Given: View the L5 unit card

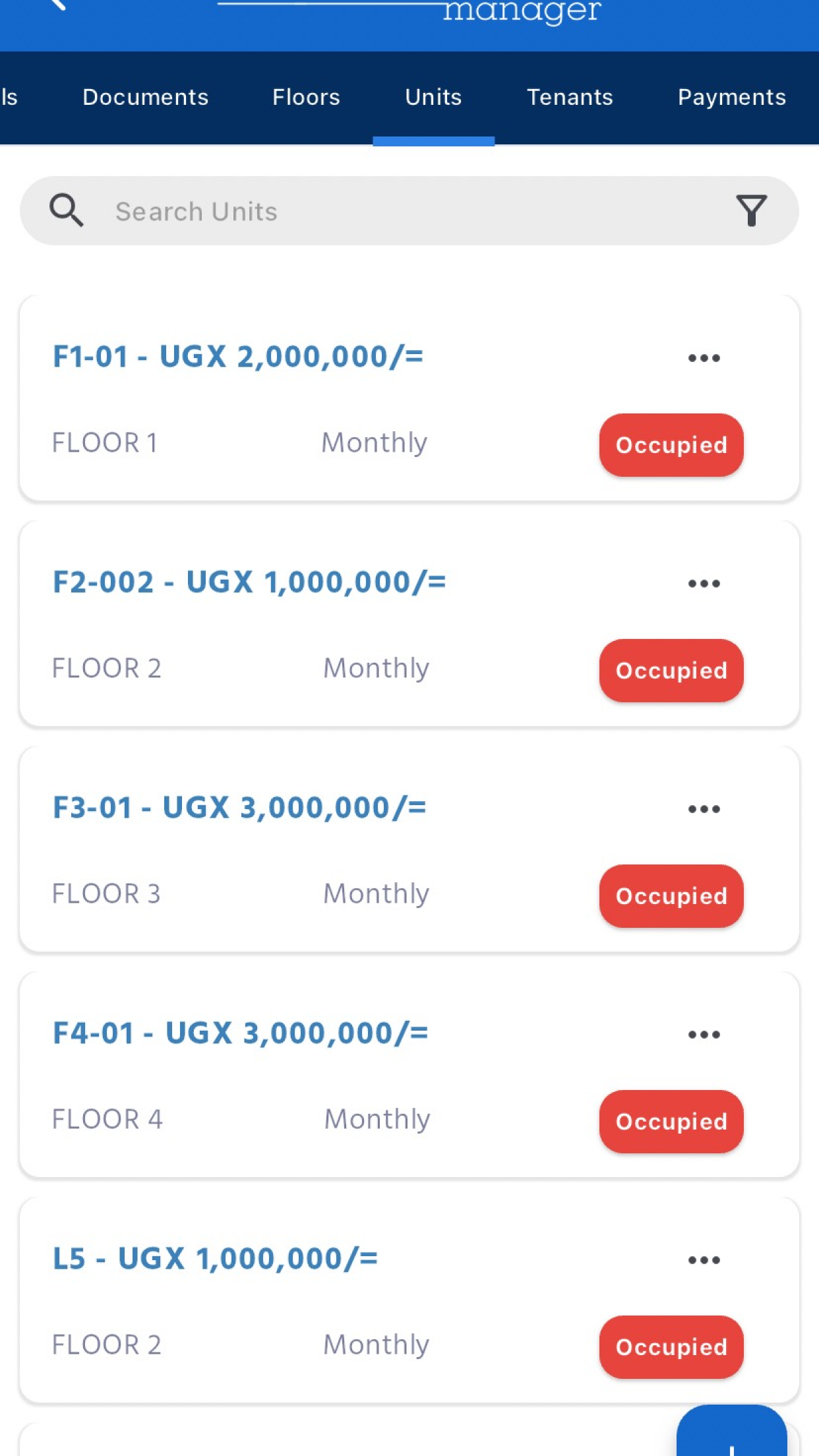Looking at the screenshot, I should (409, 1300).
